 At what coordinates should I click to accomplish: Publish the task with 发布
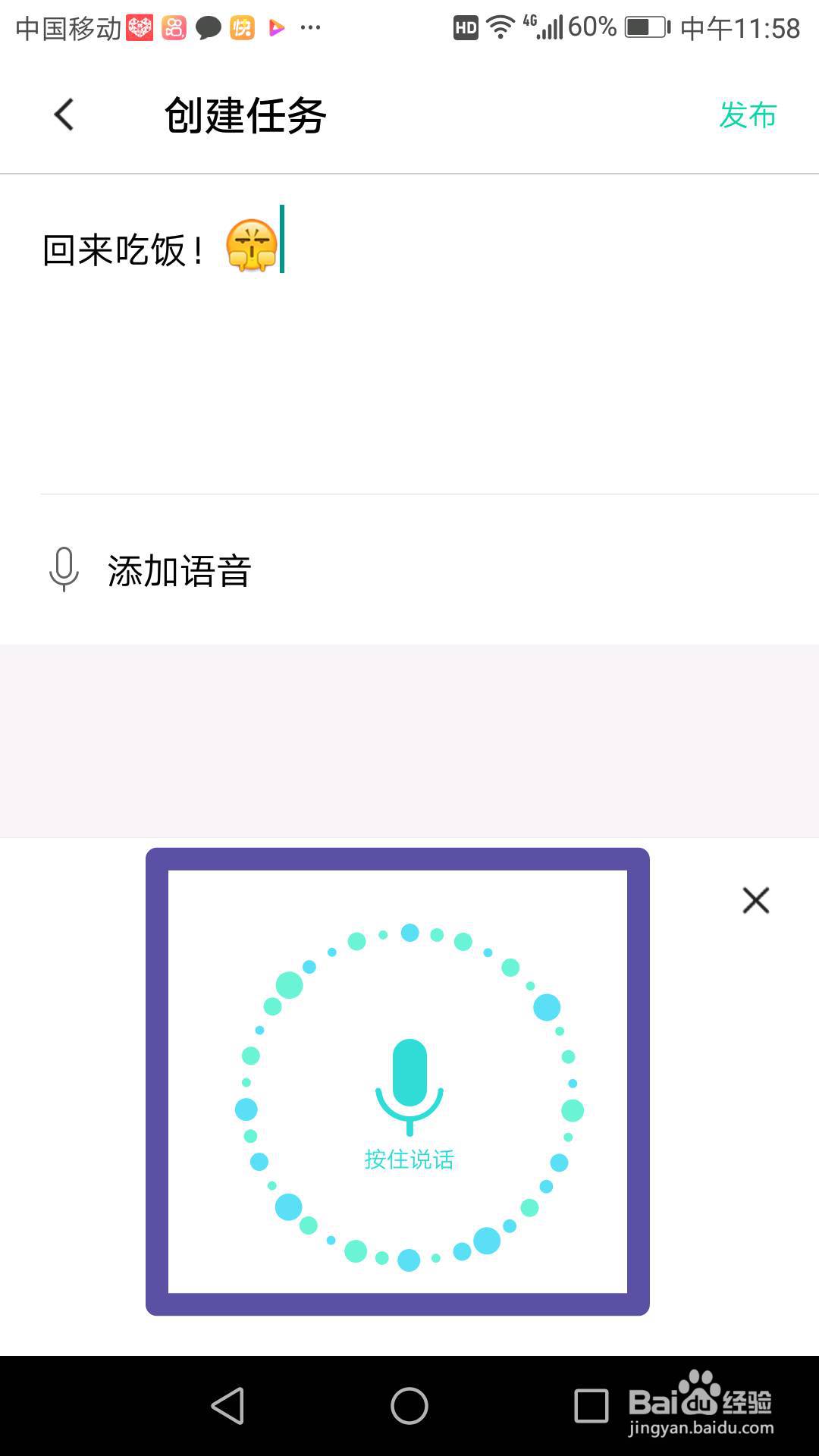click(x=748, y=115)
